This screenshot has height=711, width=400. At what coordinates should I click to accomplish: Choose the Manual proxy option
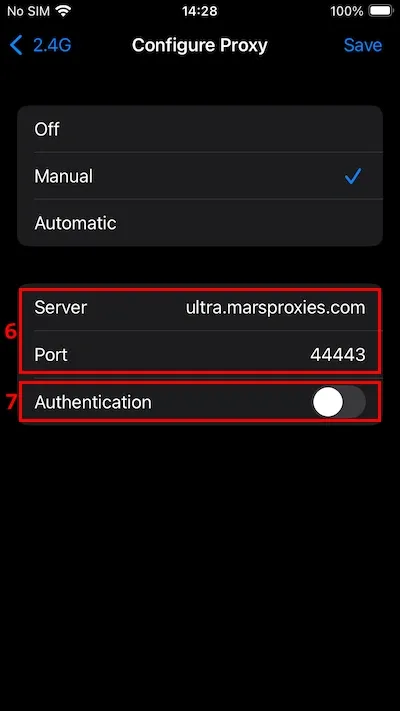(x=200, y=176)
